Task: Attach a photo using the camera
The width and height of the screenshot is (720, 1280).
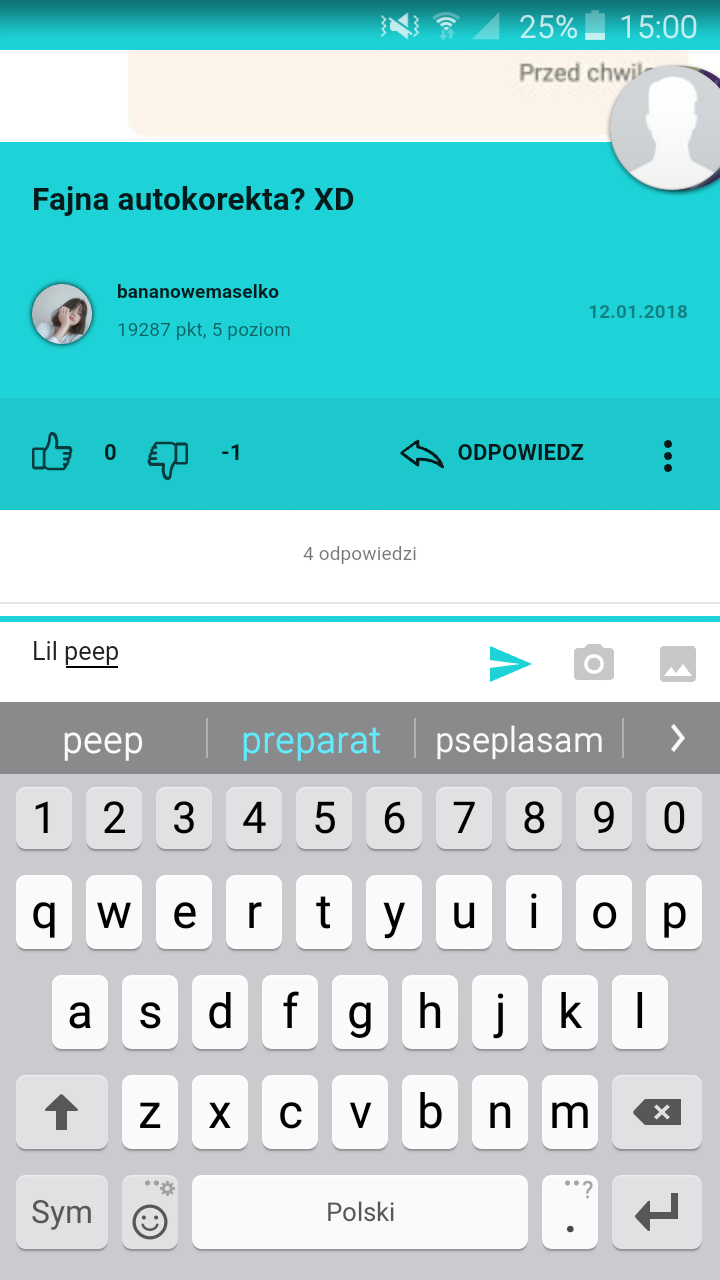Action: 594,664
